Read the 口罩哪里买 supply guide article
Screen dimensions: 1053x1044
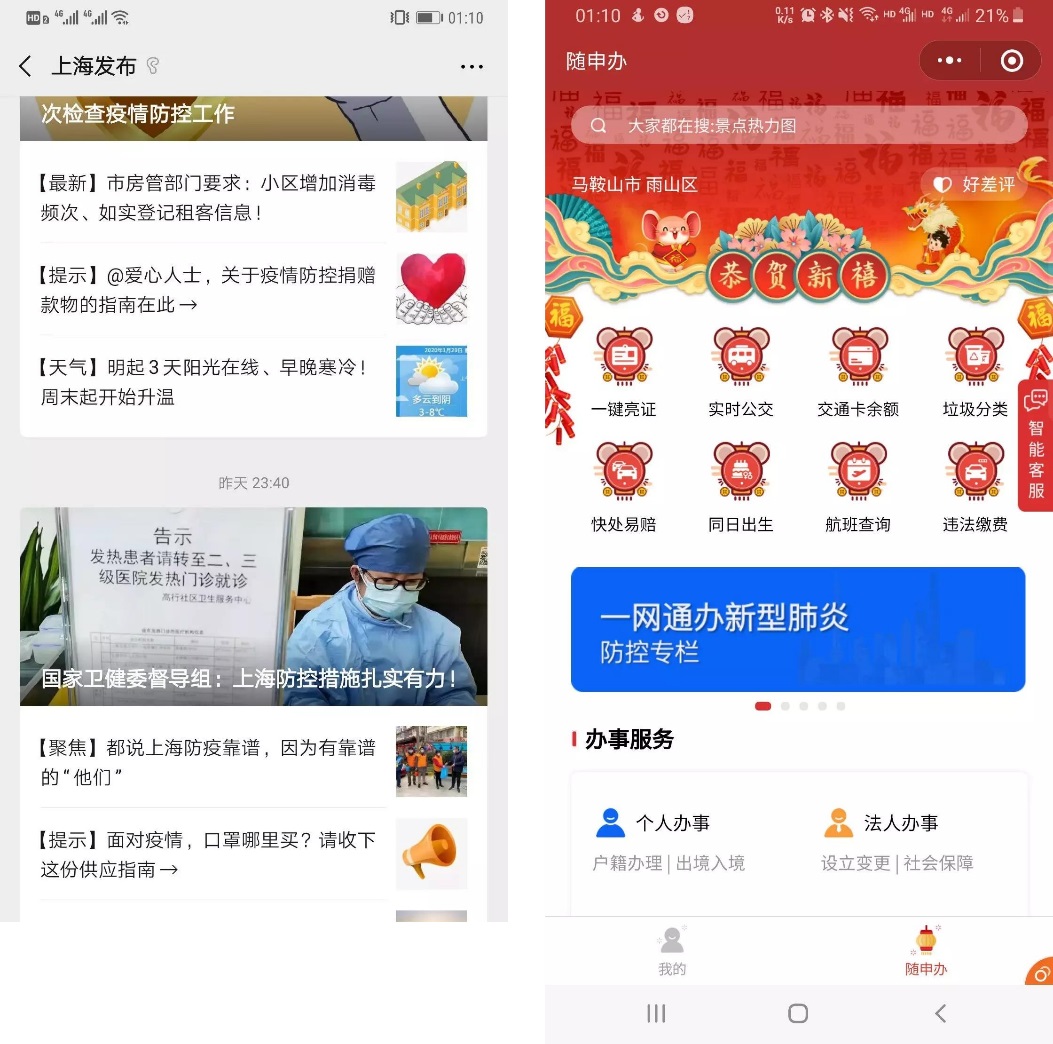(x=208, y=854)
